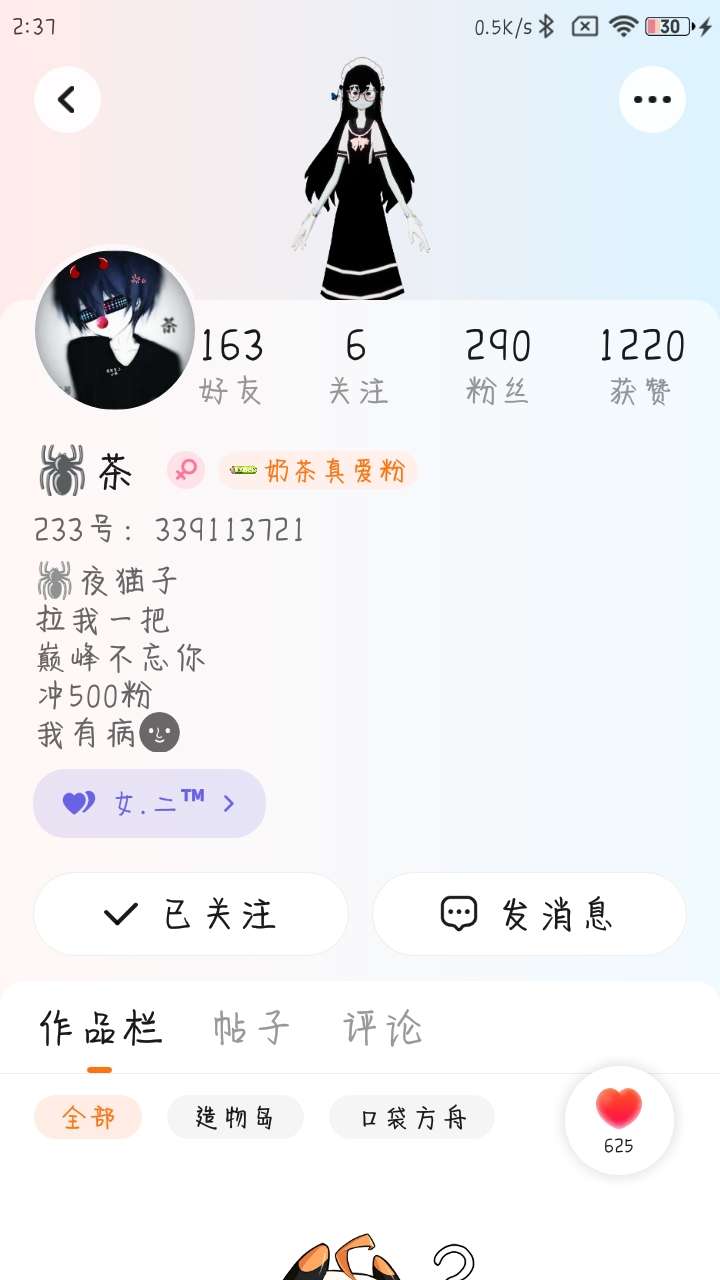Open the 6 关注 following list

(x=357, y=367)
